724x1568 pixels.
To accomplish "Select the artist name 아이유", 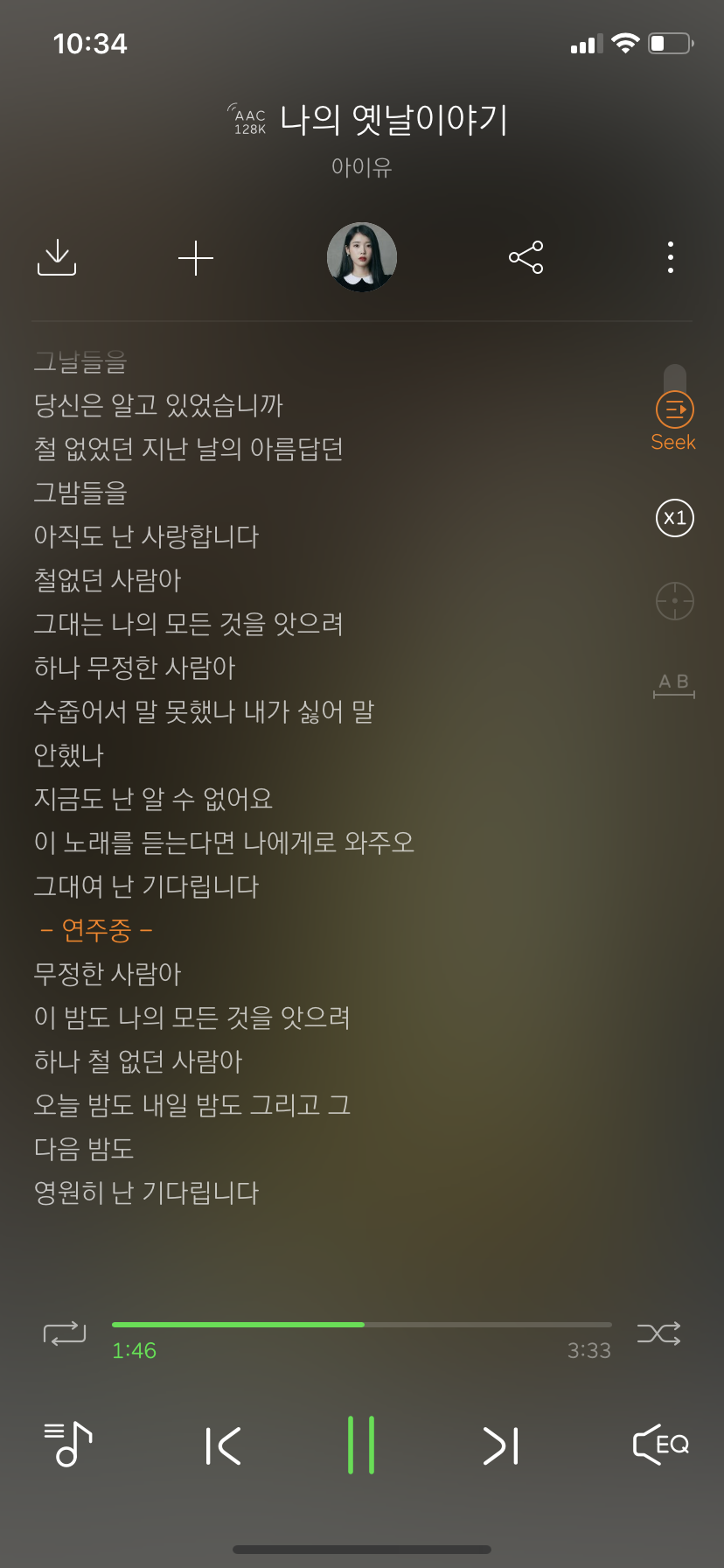I will [x=362, y=166].
